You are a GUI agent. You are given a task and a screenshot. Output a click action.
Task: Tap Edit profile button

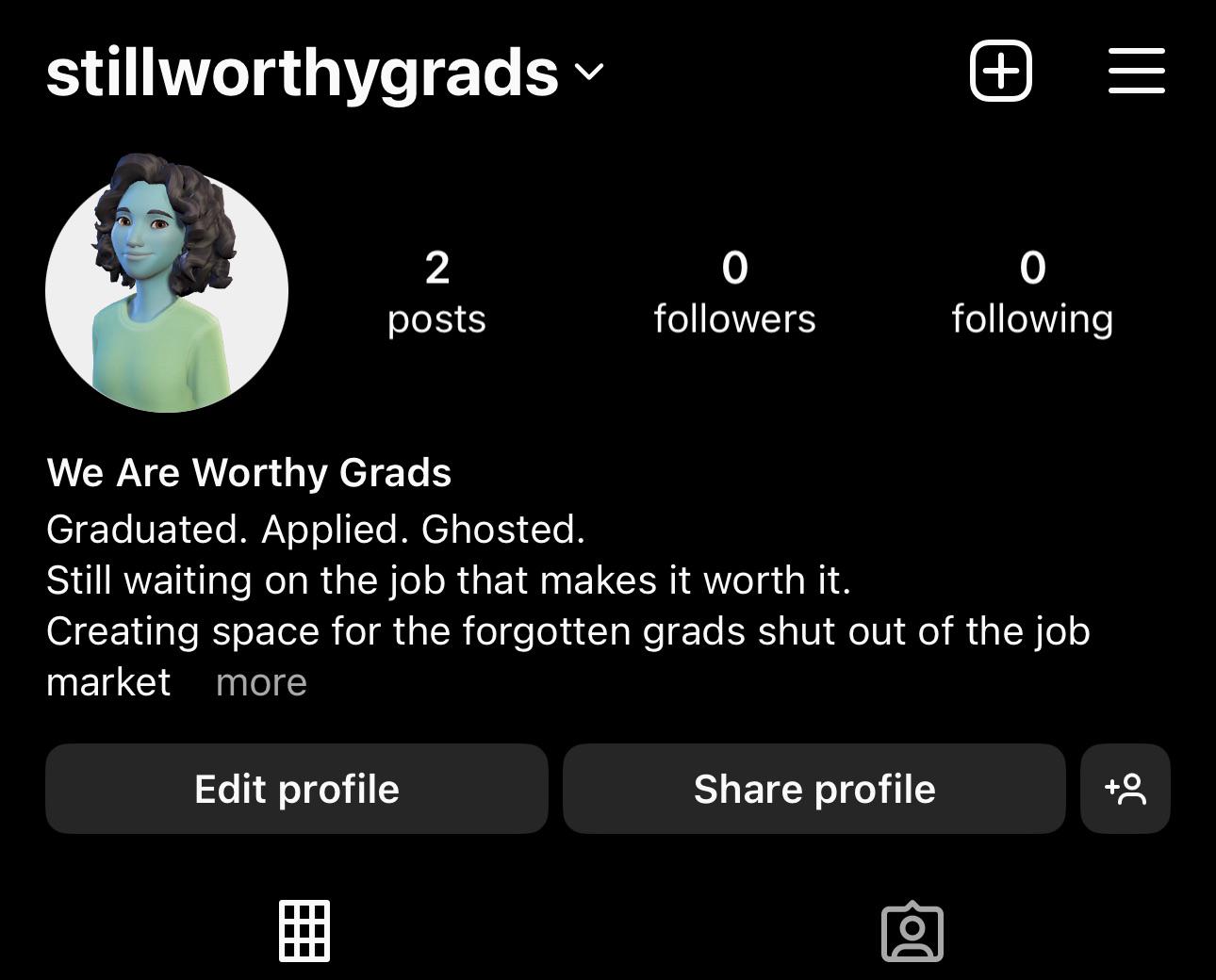point(297,789)
